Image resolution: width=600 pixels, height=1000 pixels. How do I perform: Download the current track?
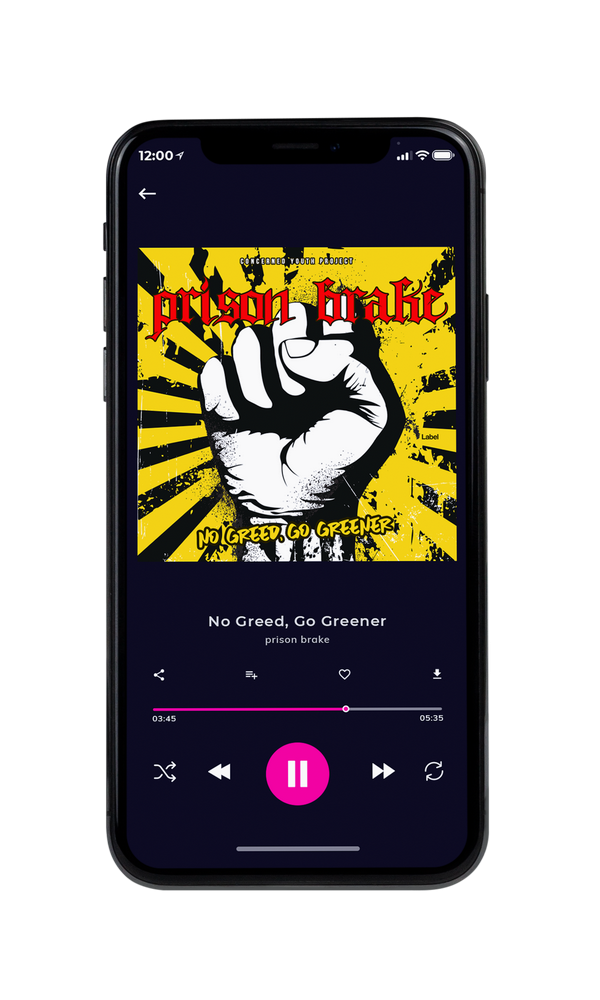point(437,674)
